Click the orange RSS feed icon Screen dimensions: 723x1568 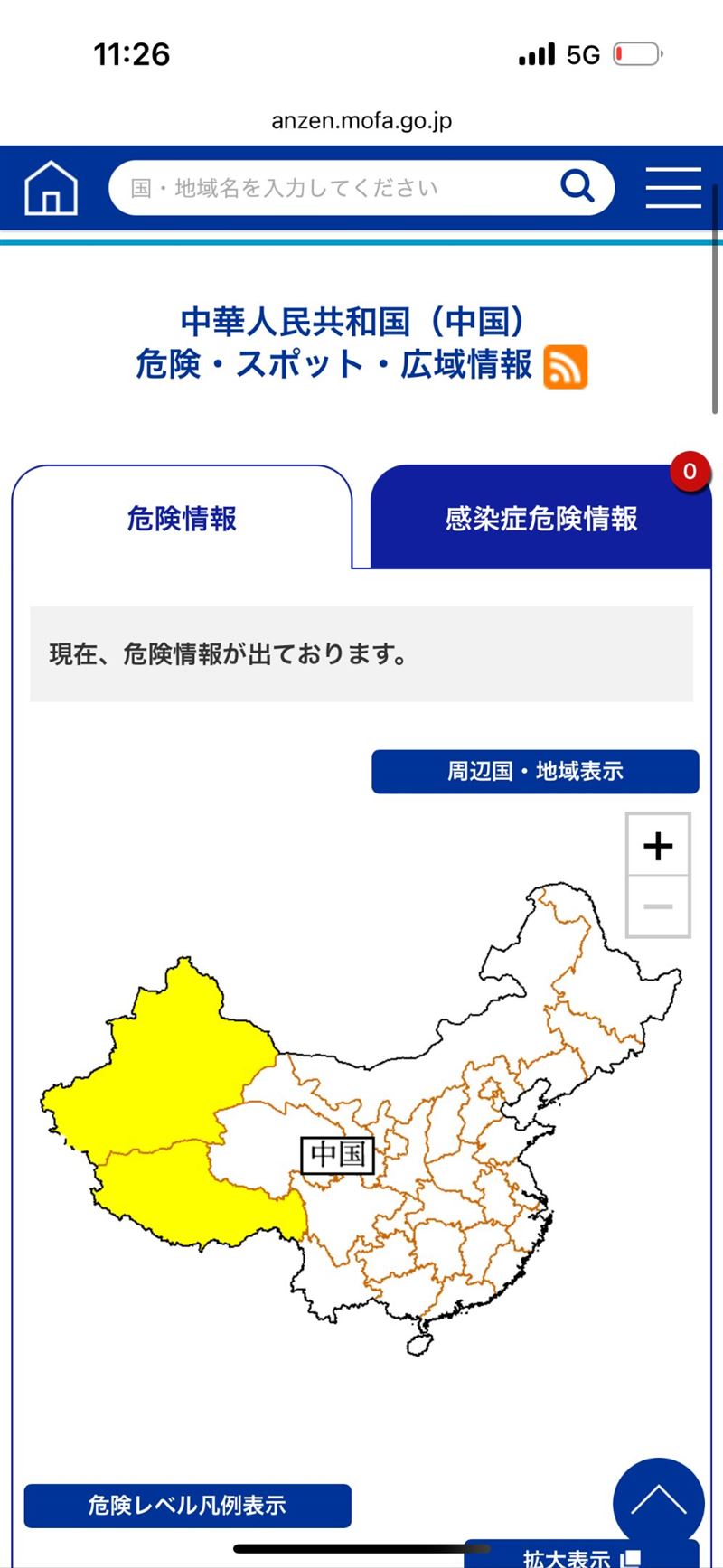[567, 365]
